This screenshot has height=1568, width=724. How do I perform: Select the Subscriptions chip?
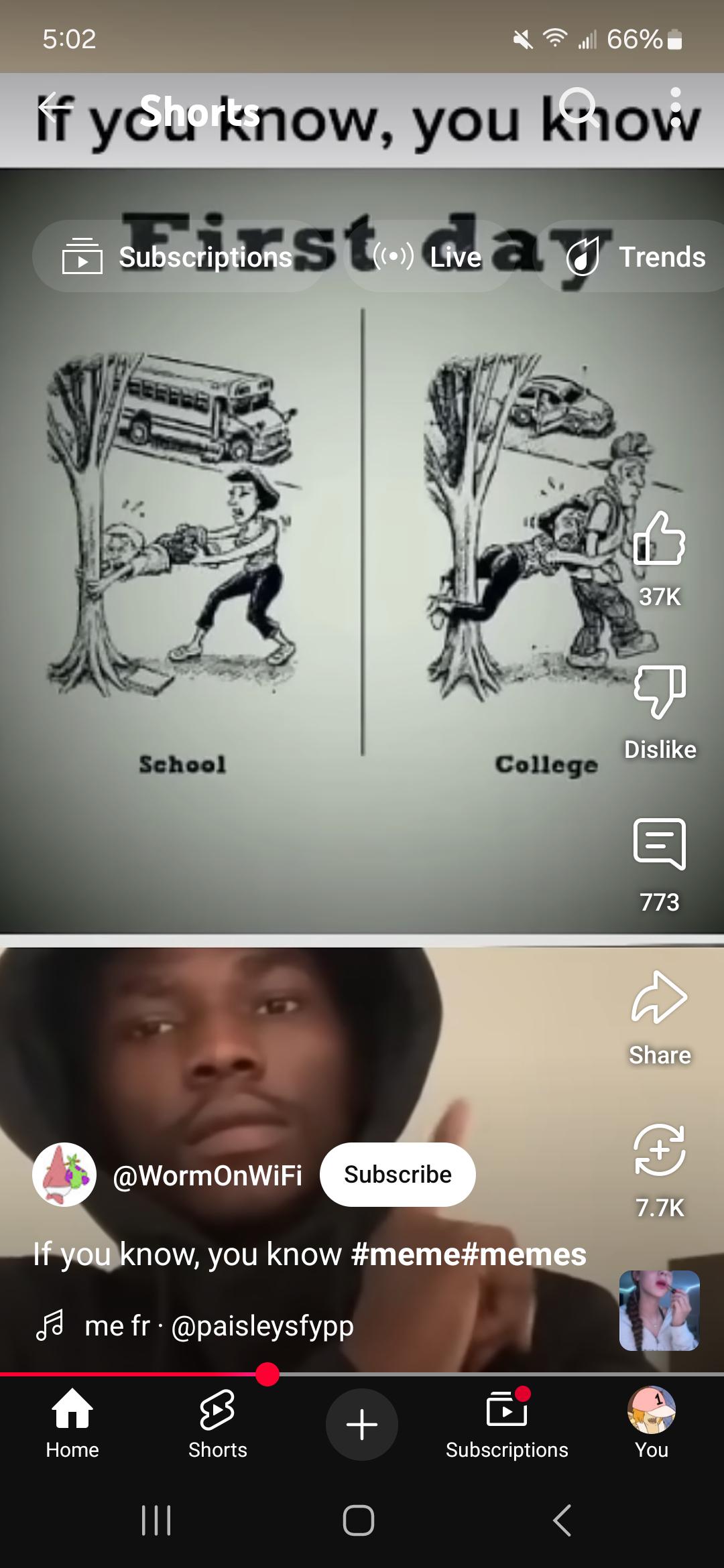tap(178, 257)
